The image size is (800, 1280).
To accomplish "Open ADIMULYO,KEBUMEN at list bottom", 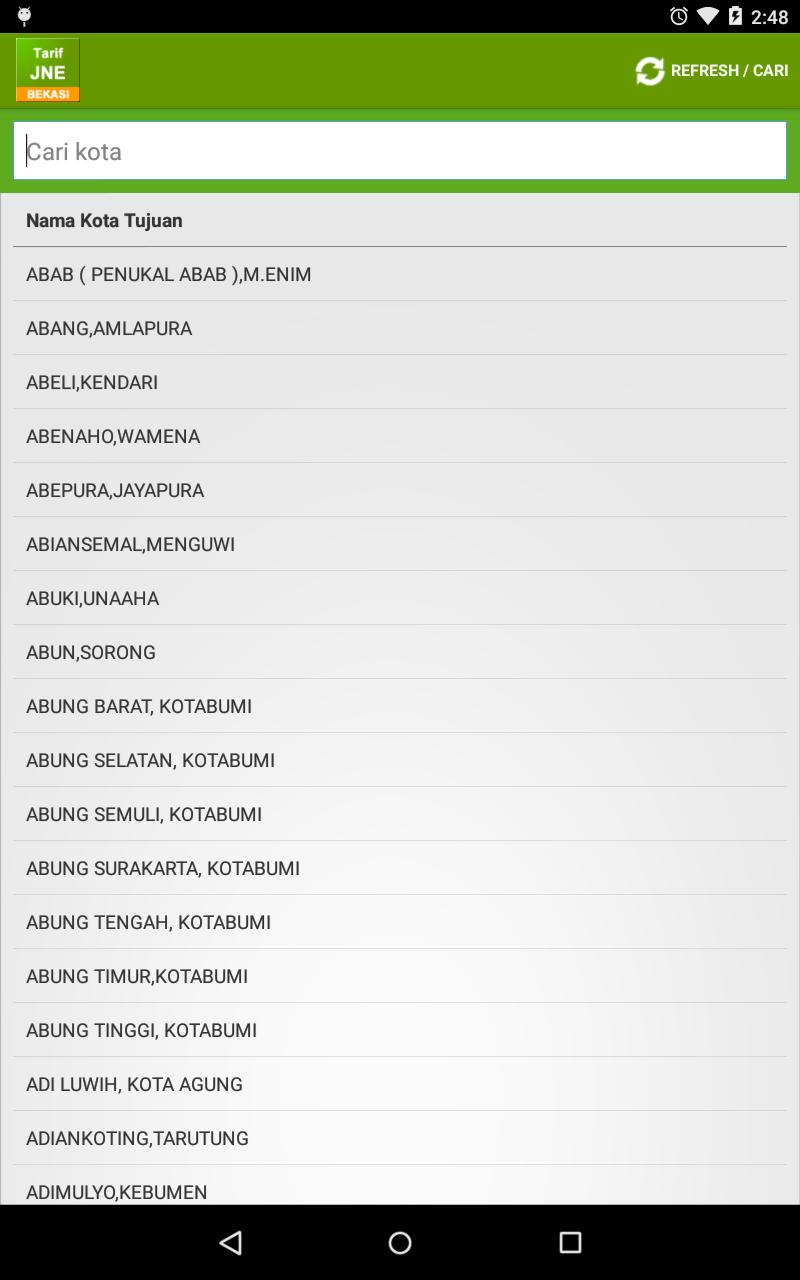I will tap(400, 1192).
